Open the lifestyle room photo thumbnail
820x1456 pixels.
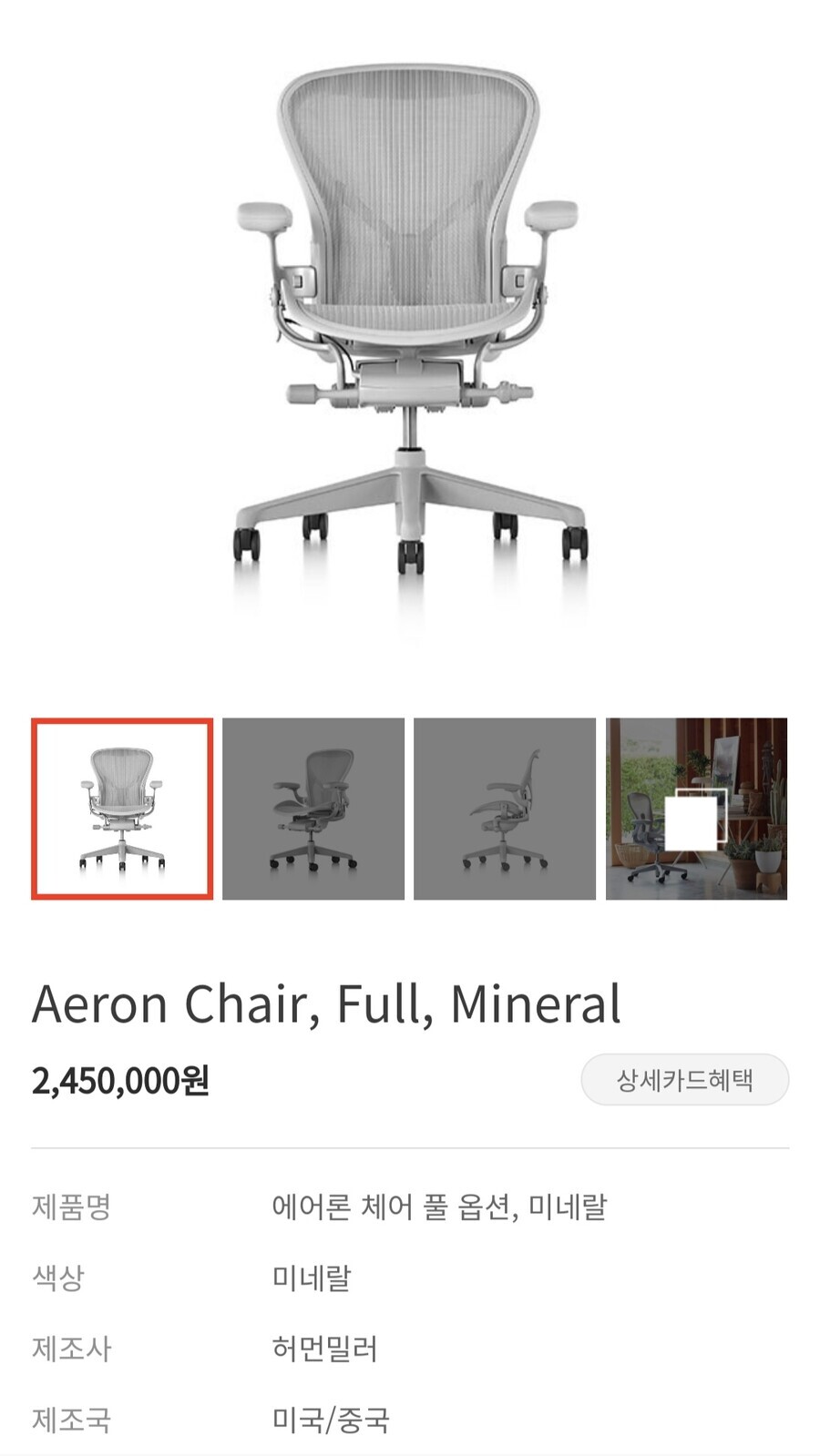[695, 809]
